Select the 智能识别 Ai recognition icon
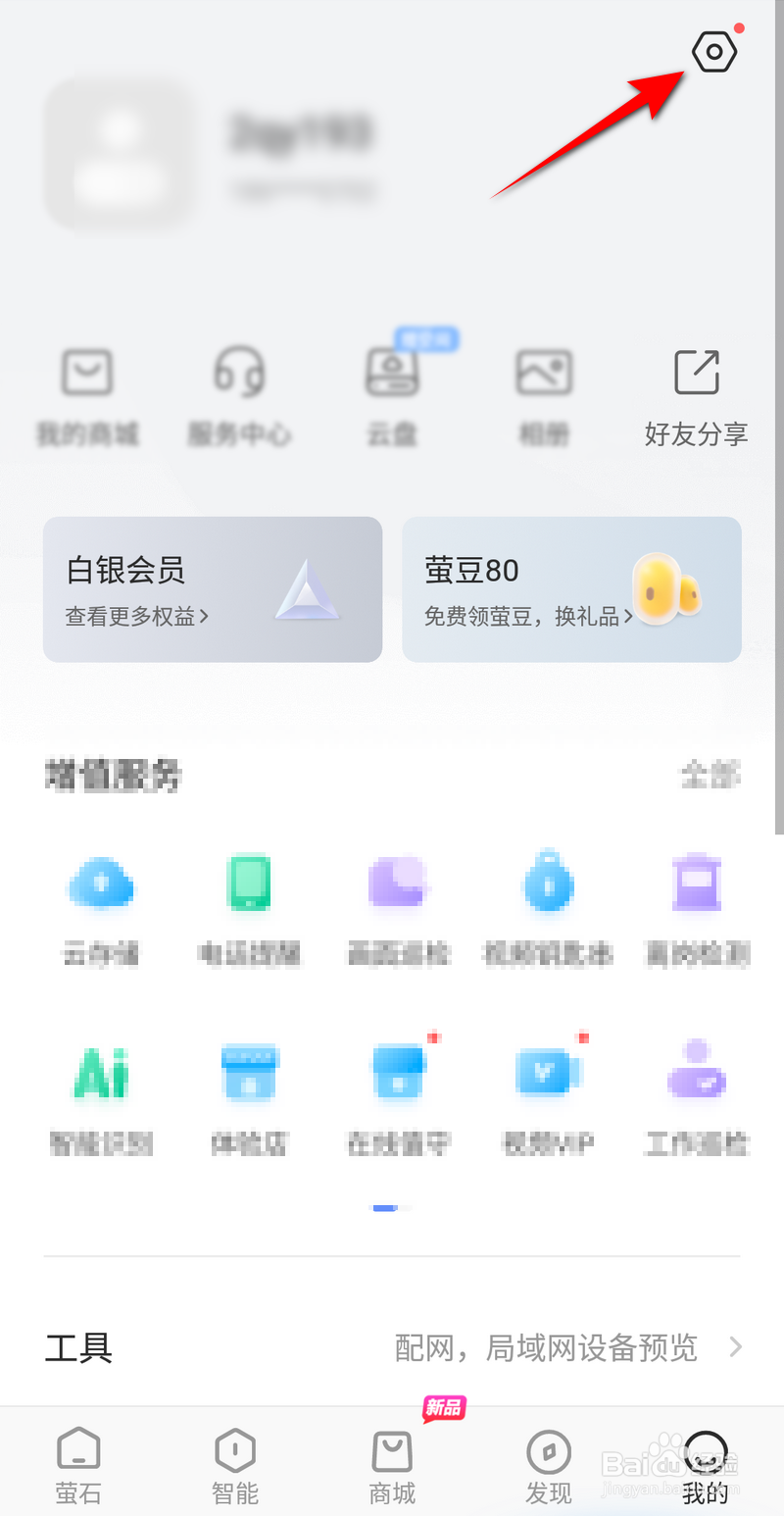Viewport: 784px width, 1516px height. [101, 1074]
